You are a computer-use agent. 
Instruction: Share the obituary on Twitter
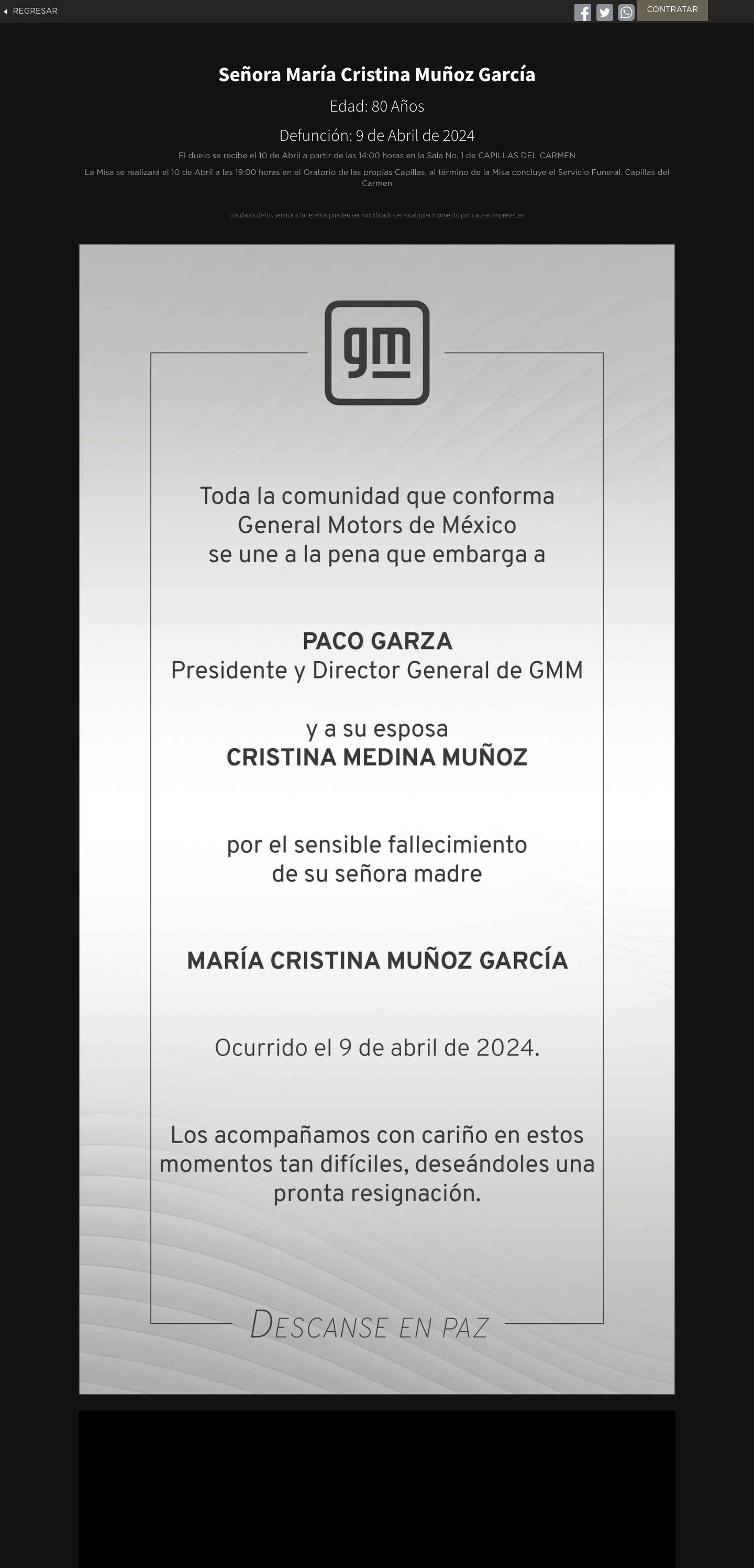(604, 13)
